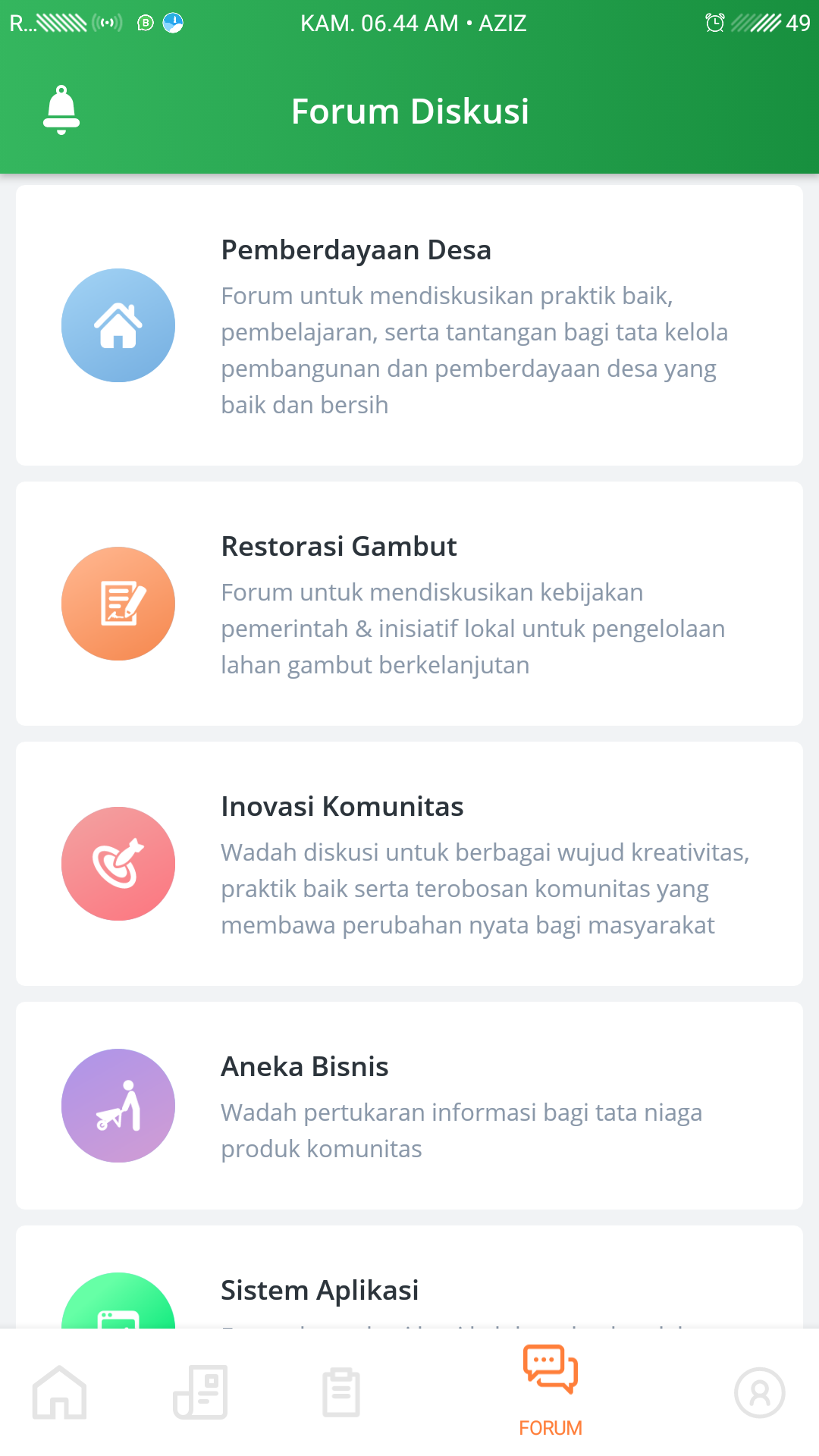Tap the Forum tab
The height and width of the screenshot is (1456, 819).
(x=551, y=1389)
